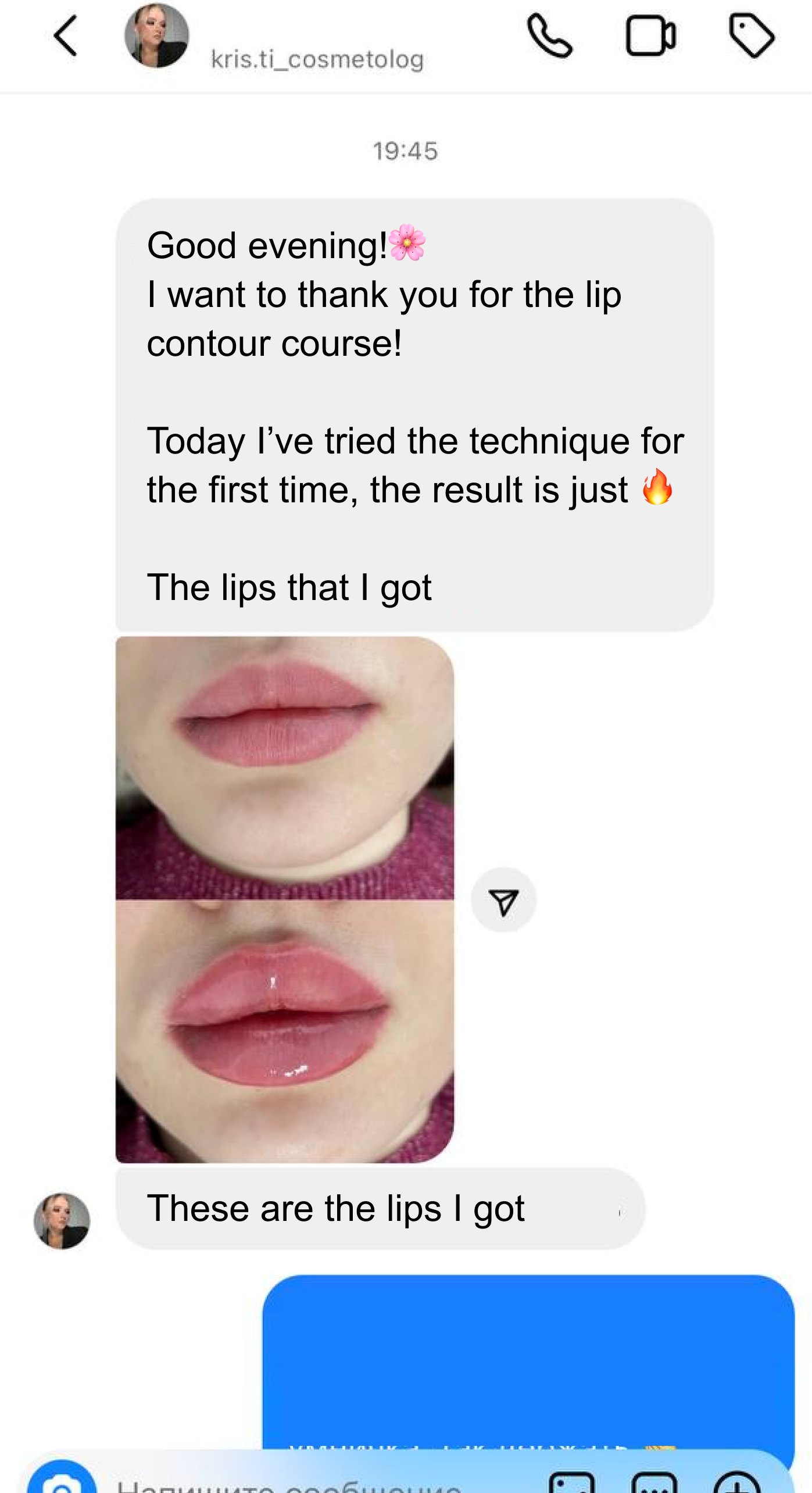The width and height of the screenshot is (812, 1493).
Task: Go back to the inbox
Action: click(x=65, y=36)
